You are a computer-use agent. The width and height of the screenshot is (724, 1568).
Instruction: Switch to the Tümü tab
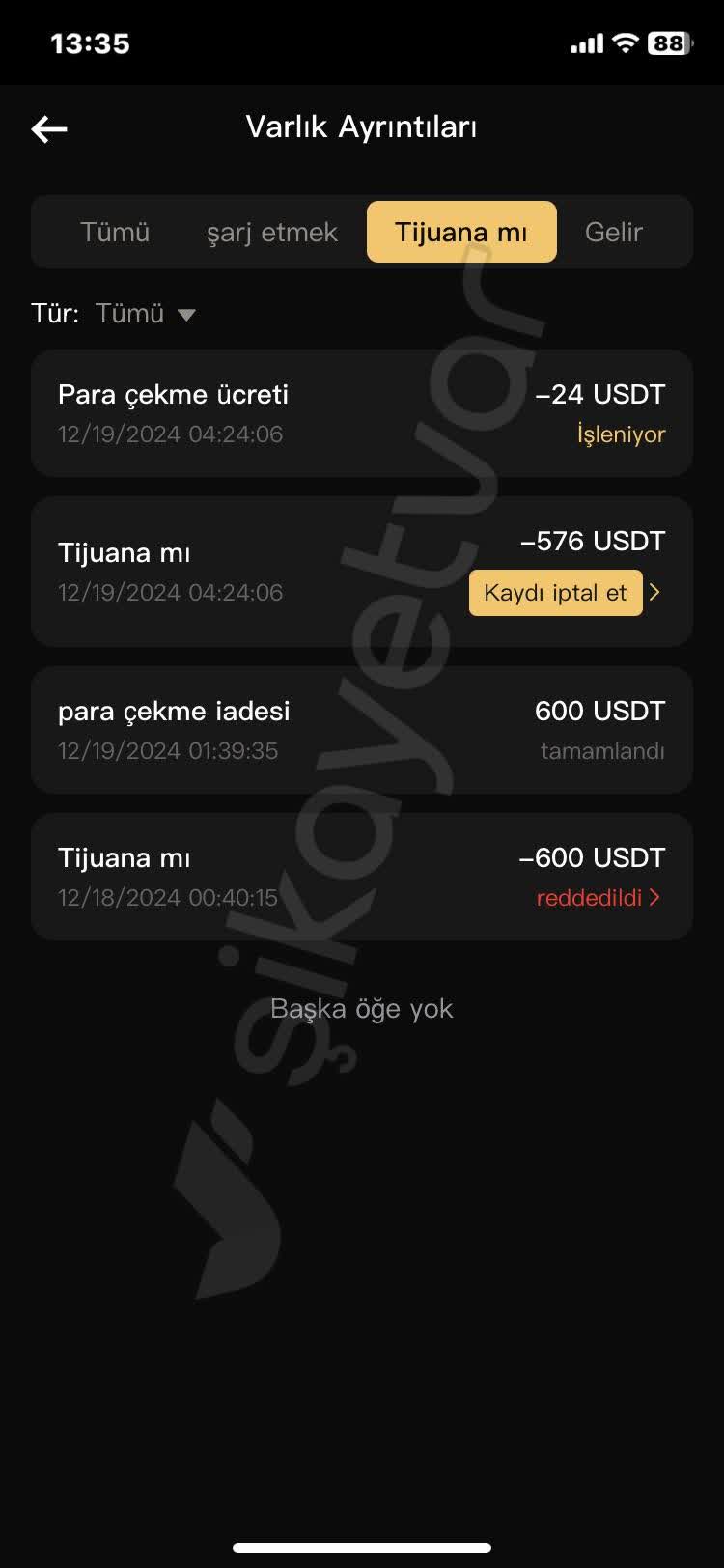[115, 232]
